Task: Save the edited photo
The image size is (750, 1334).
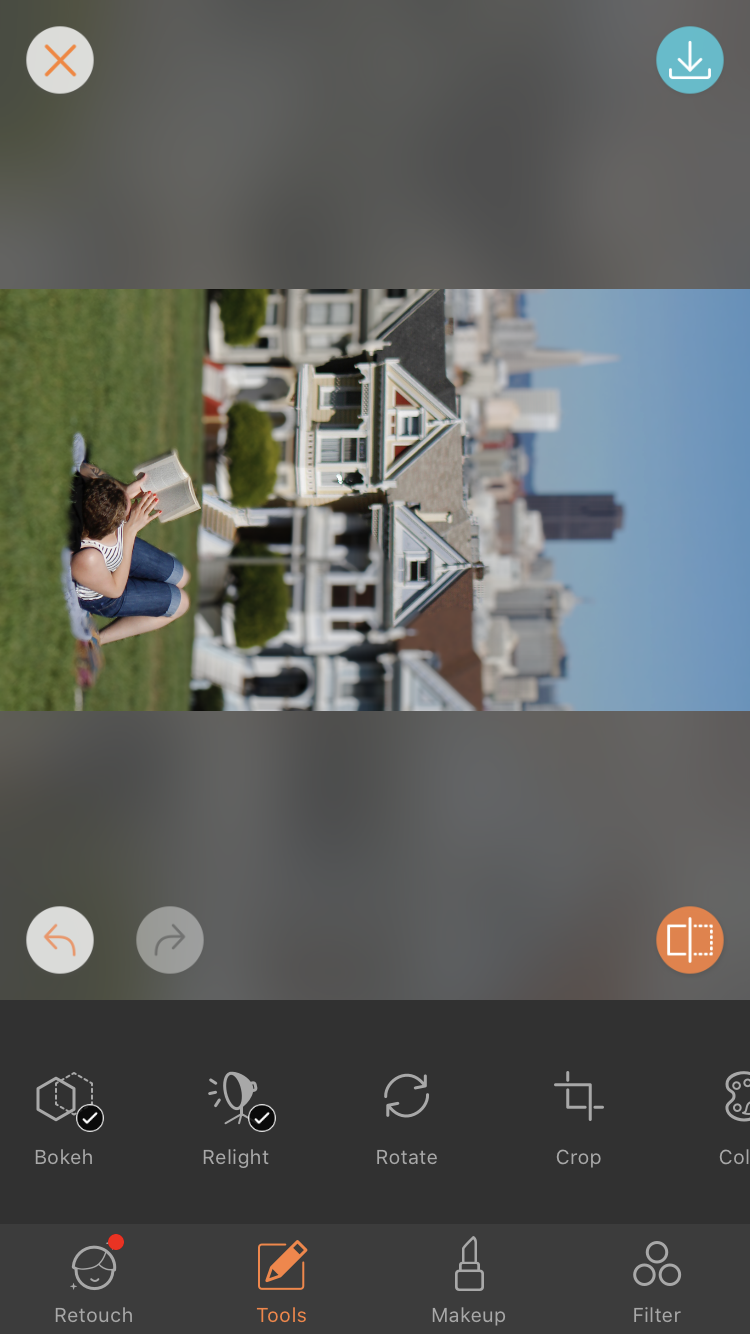Action: tap(689, 60)
